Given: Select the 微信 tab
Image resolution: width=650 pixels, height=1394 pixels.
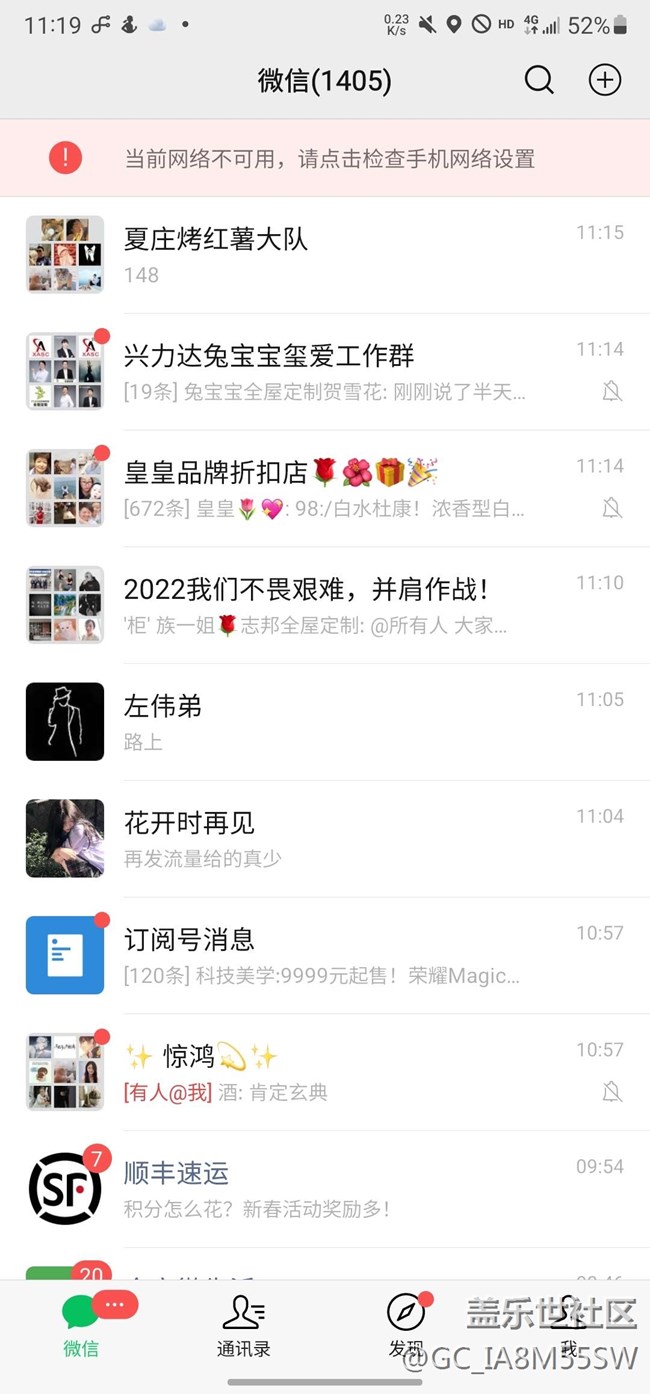Looking at the screenshot, I should [x=81, y=1327].
